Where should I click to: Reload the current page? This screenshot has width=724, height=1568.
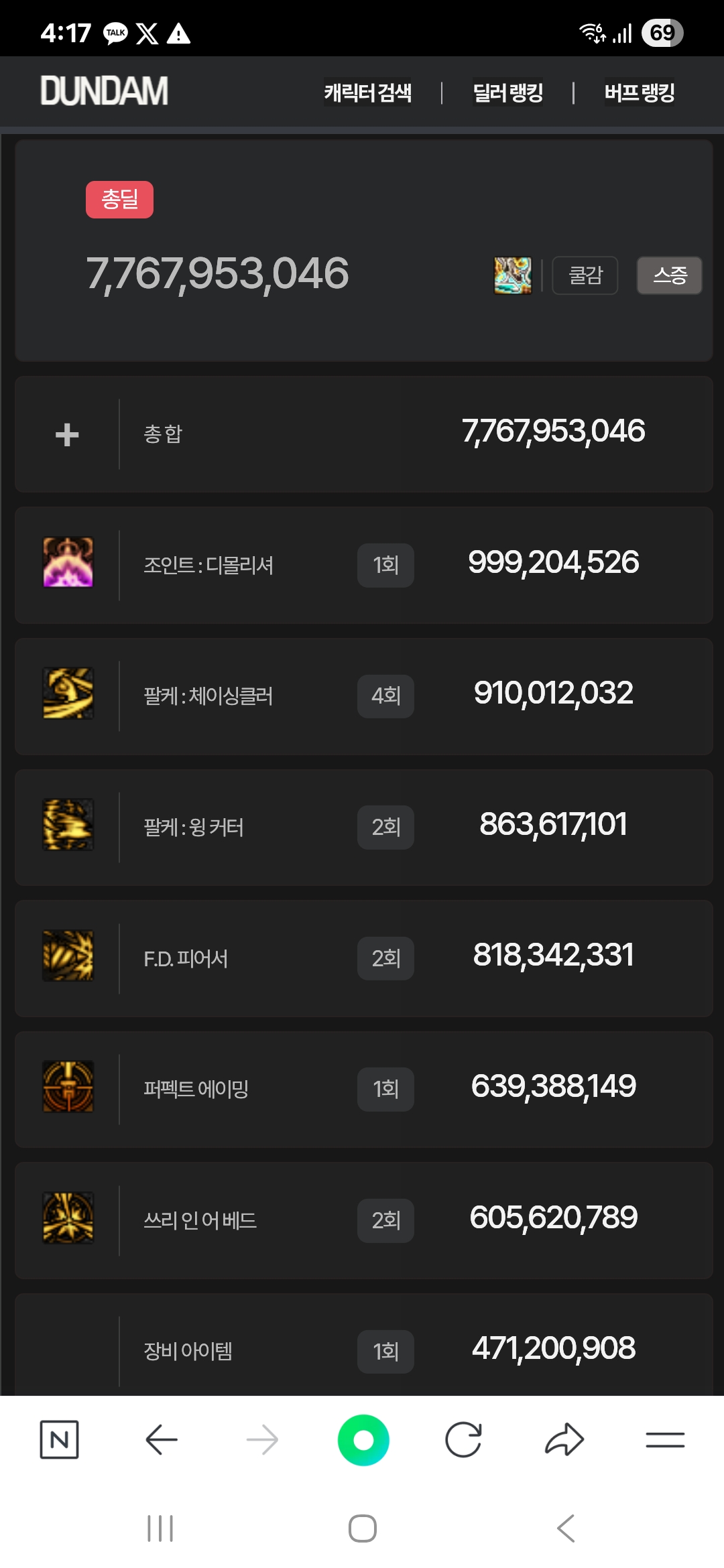[x=463, y=1439]
